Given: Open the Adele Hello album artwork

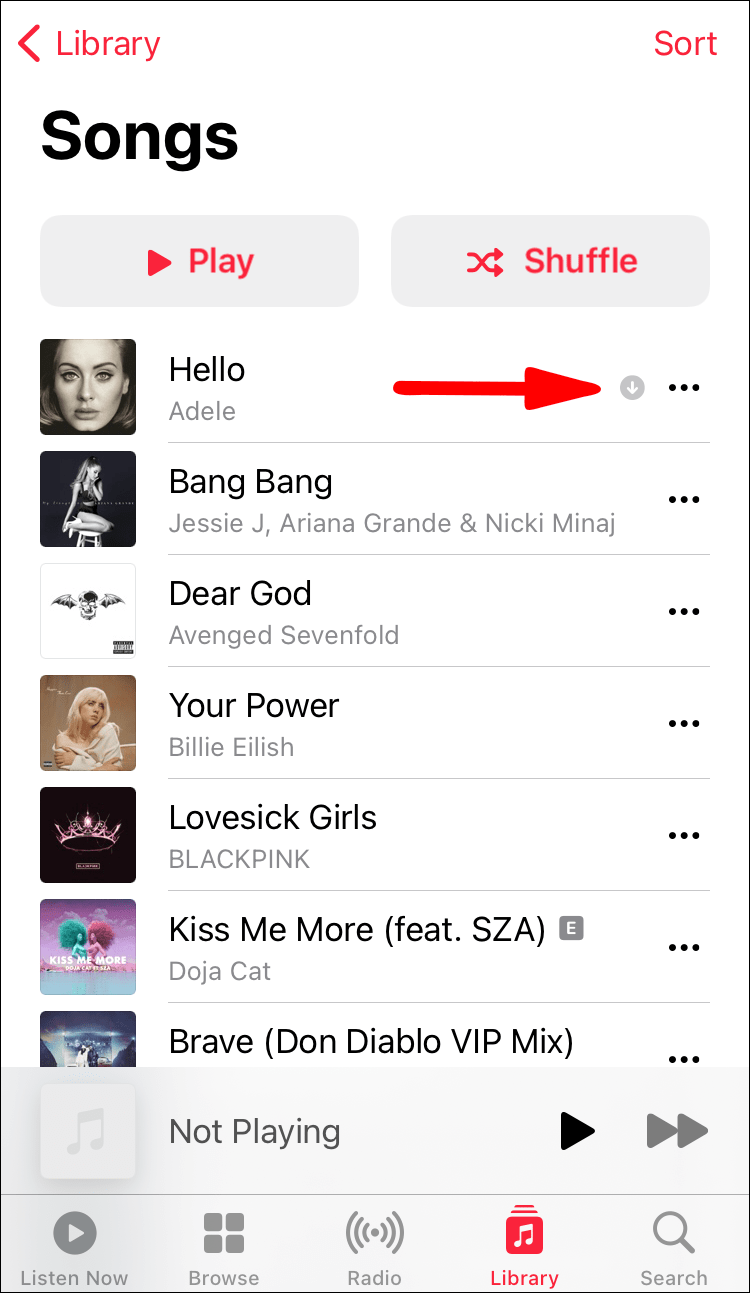Looking at the screenshot, I should click(x=88, y=387).
